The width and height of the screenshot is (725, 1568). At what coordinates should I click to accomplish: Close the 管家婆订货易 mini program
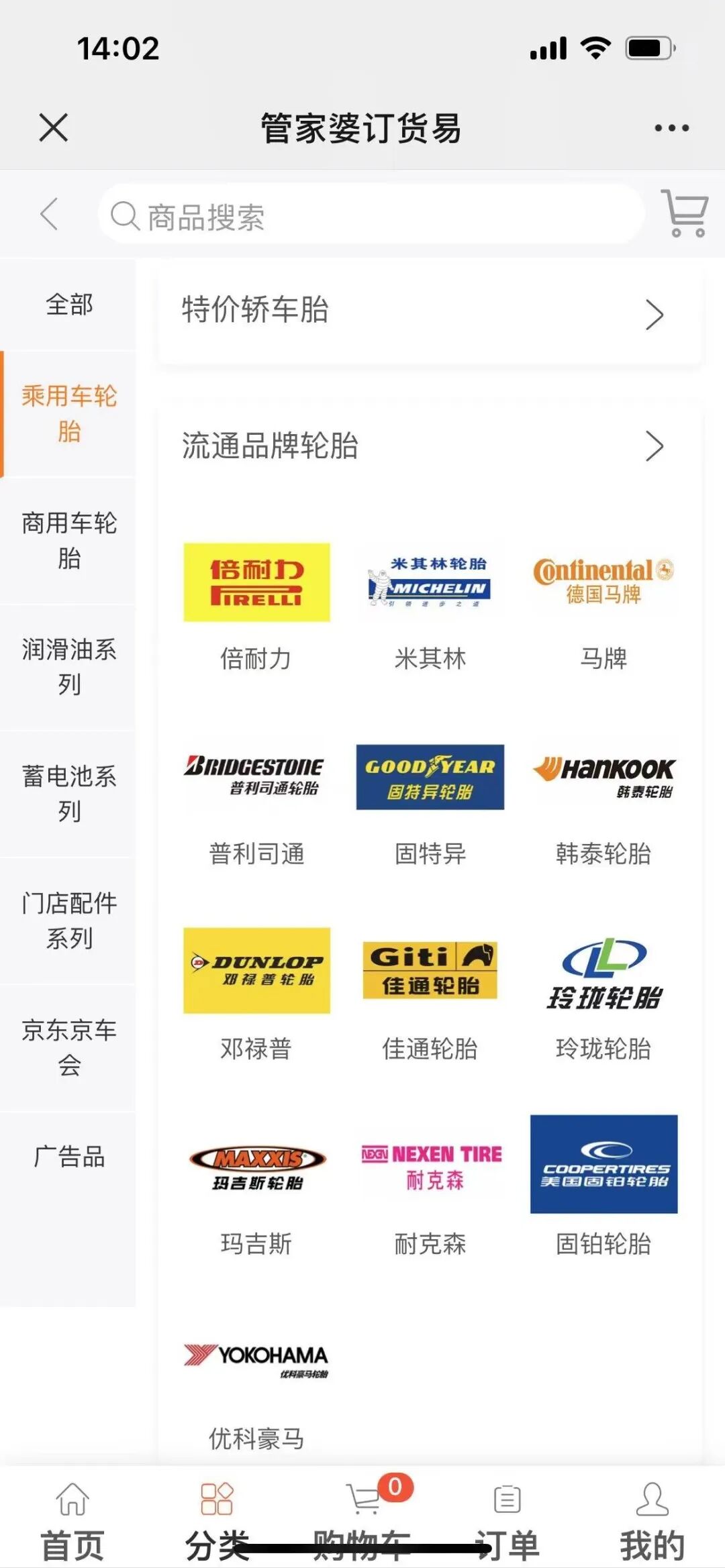(54, 127)
